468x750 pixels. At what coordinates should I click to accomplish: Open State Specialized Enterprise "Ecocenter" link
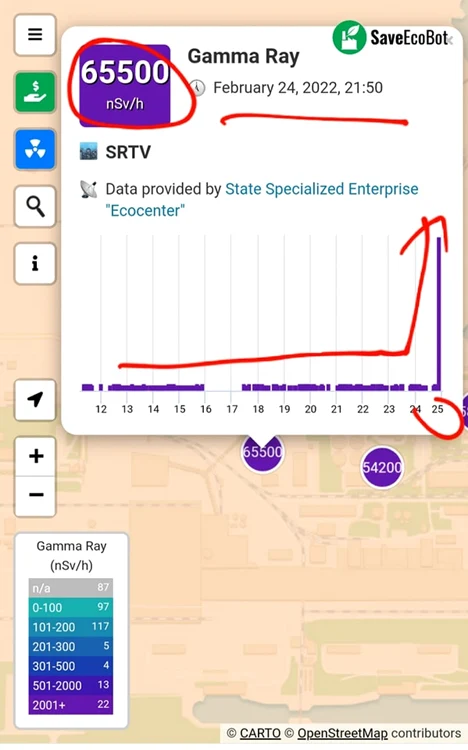click(262, 199)
